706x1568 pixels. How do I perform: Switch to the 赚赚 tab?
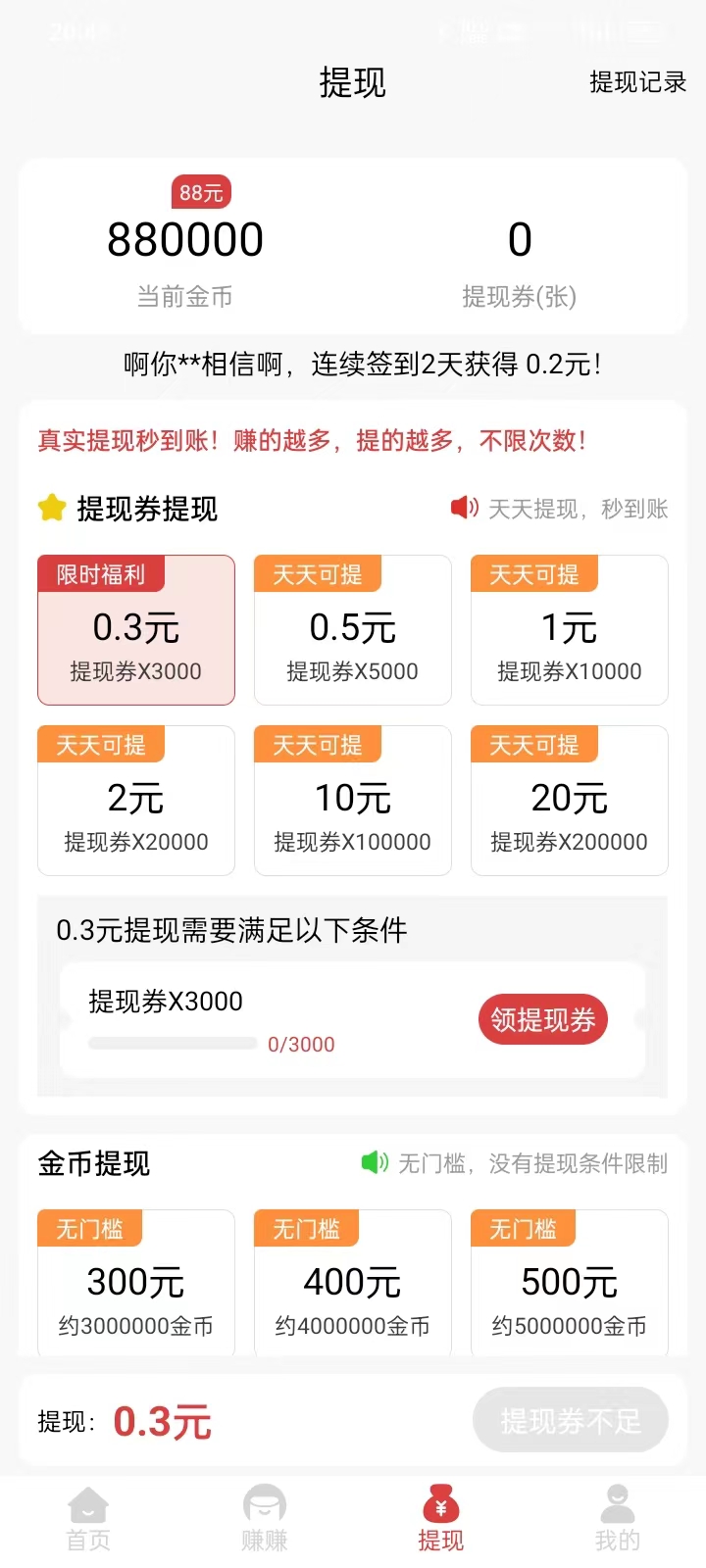click(265, 1519)
